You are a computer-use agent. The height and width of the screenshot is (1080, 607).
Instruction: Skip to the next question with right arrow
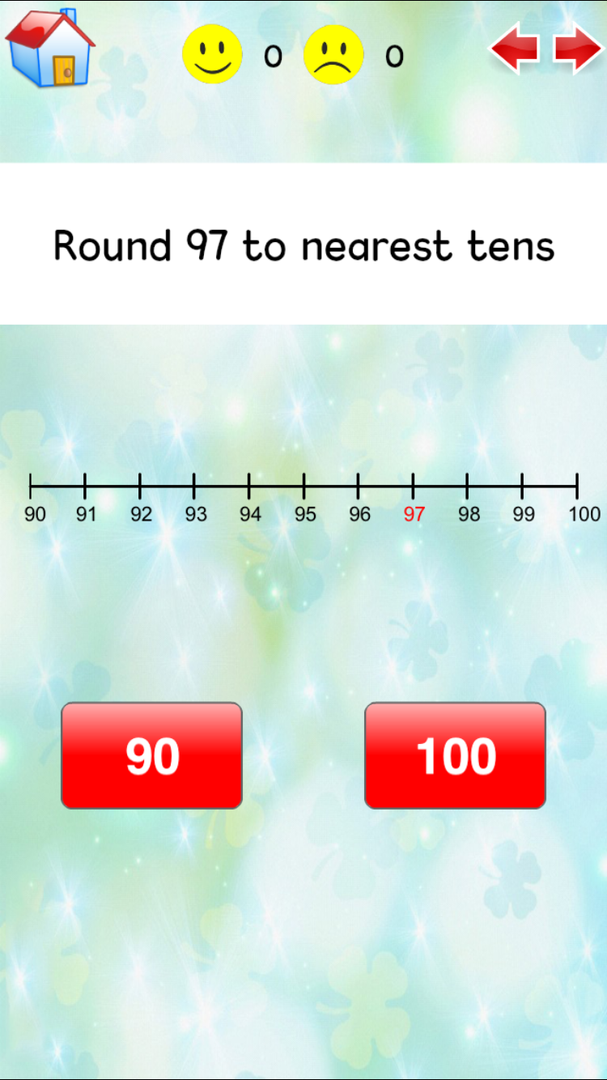578,49
